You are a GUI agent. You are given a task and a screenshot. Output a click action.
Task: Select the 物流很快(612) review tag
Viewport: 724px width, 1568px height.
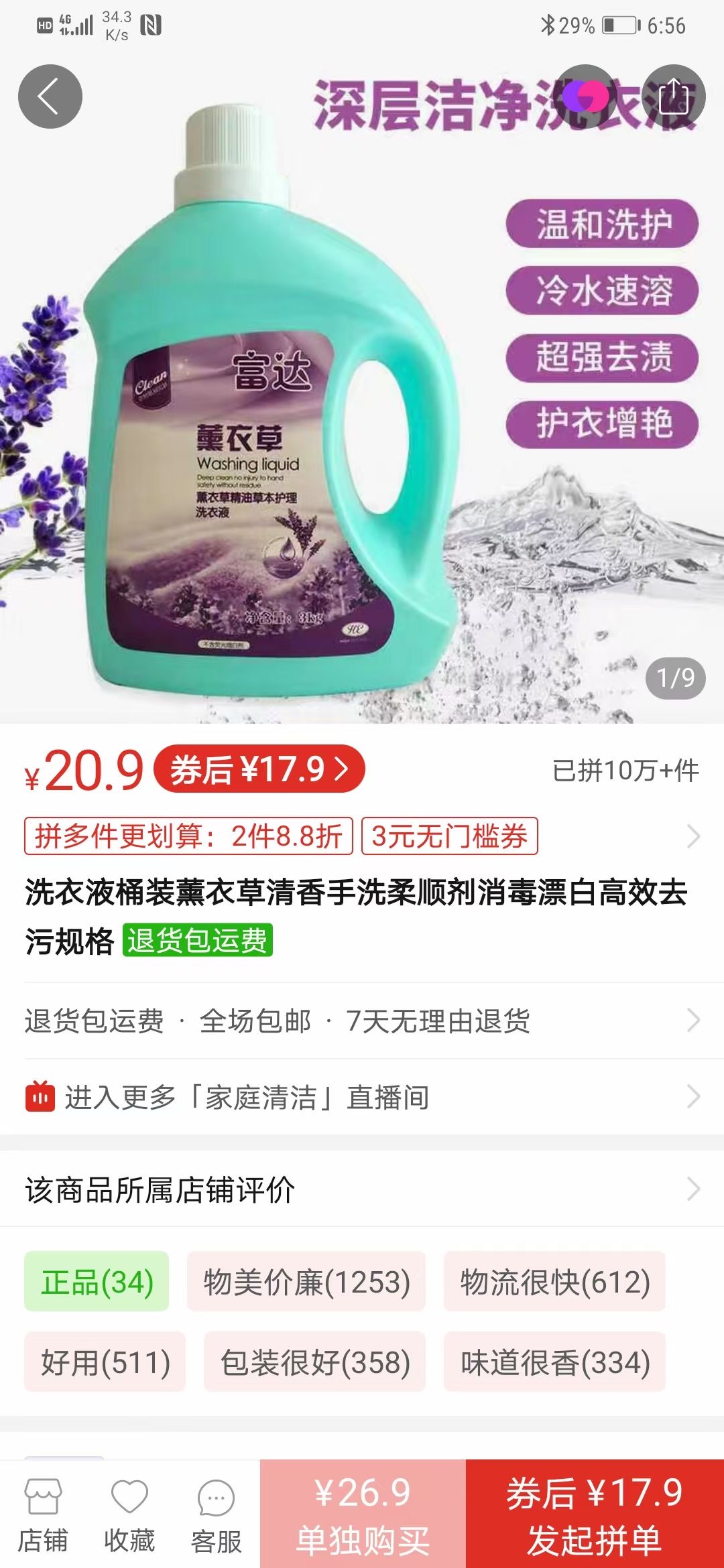pyautogui.click(x=554, y=1281)
